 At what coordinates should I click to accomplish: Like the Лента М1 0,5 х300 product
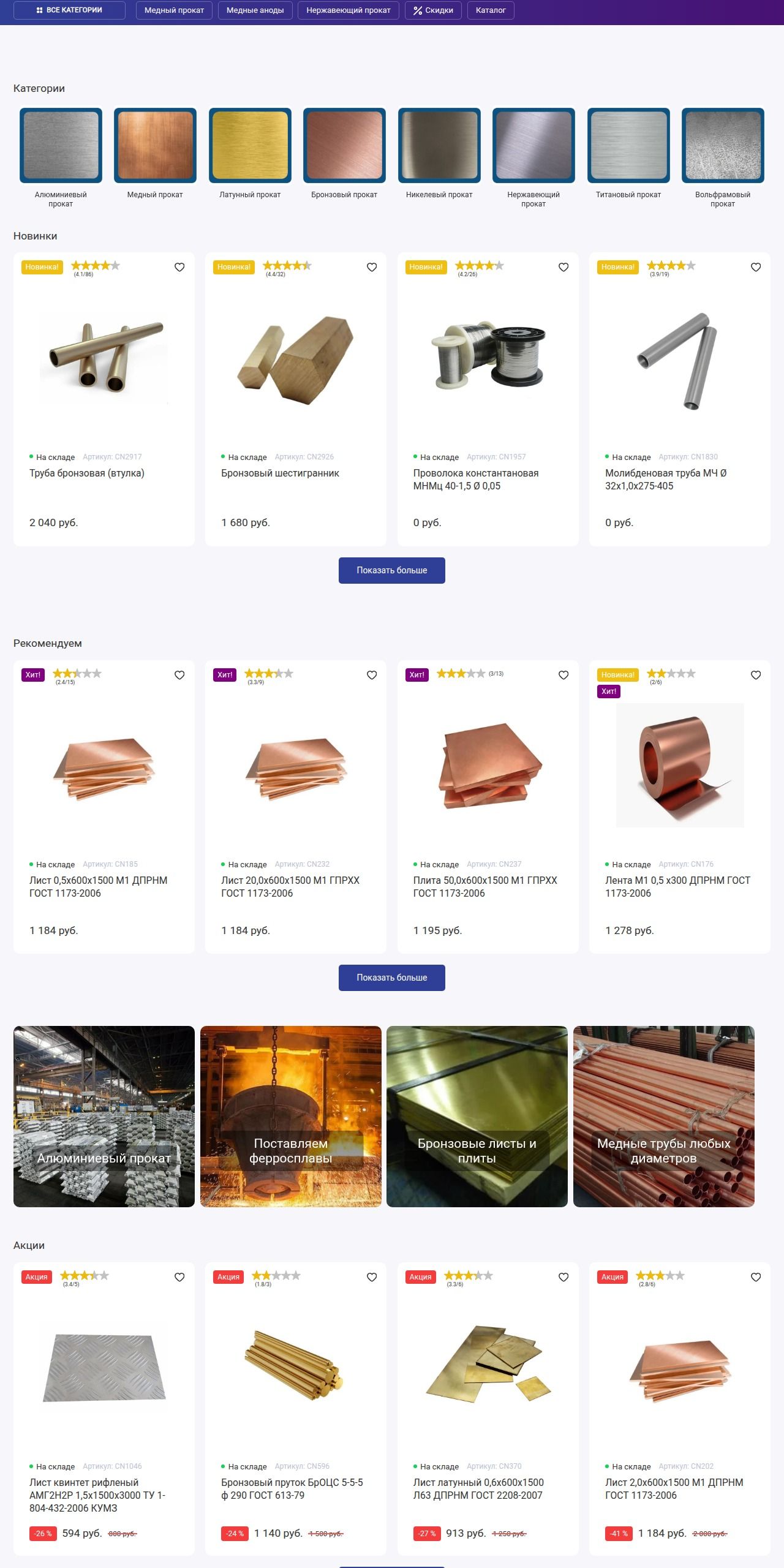pyautogui.click(x=756, y=675)
